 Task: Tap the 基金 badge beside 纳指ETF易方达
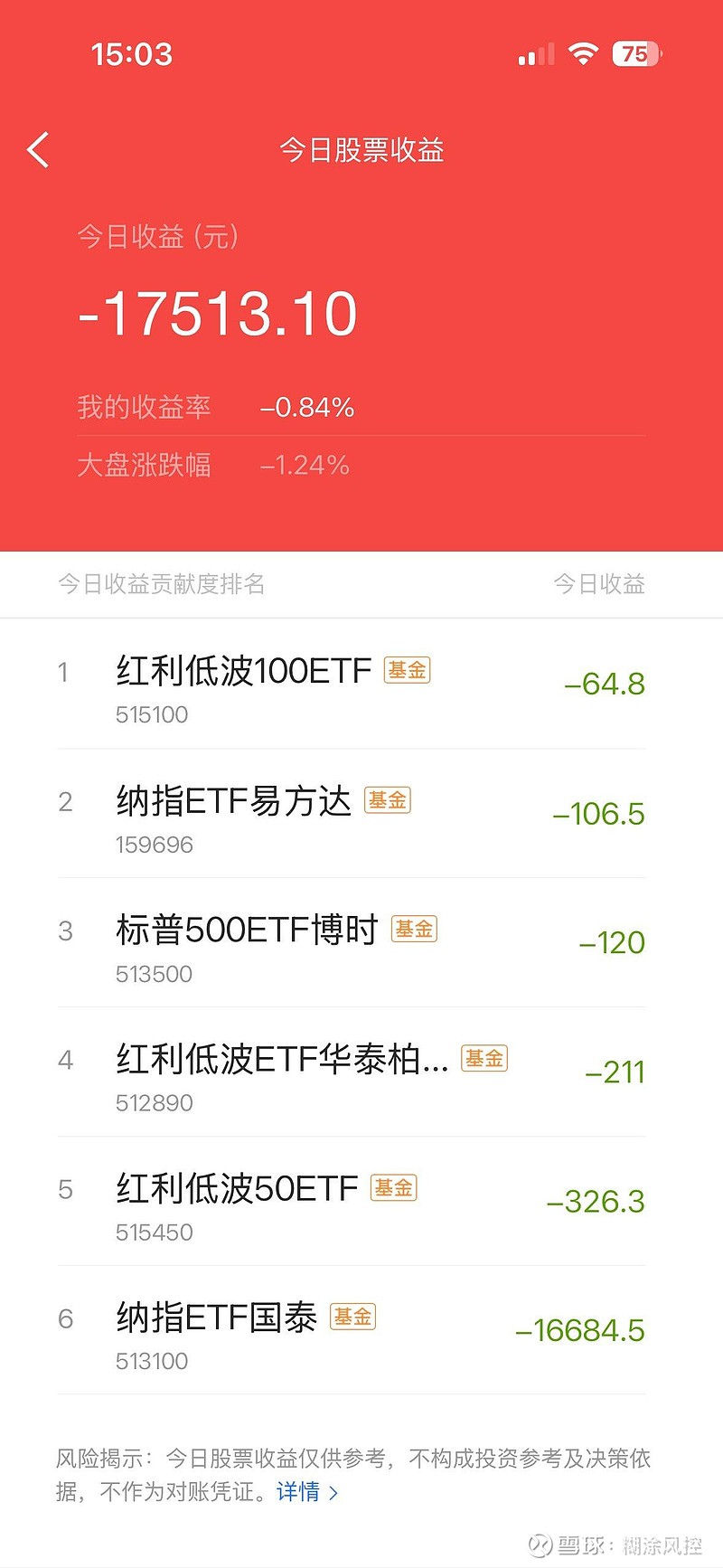387,800
